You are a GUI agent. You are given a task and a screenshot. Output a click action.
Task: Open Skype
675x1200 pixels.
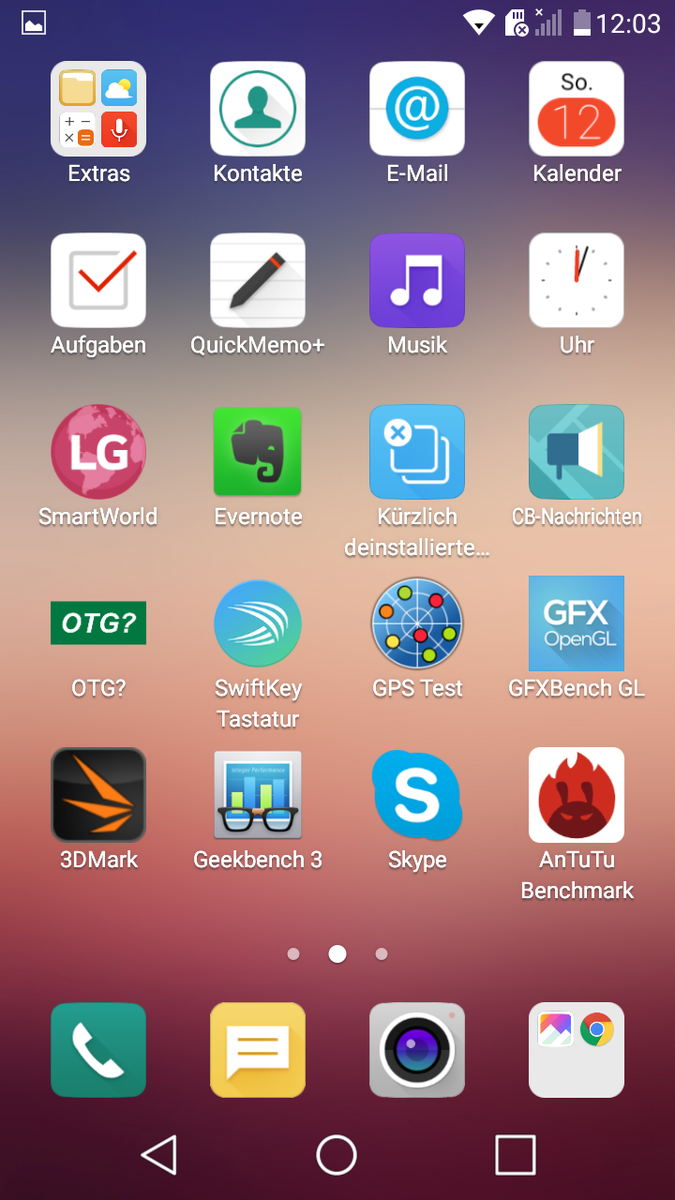417,795
